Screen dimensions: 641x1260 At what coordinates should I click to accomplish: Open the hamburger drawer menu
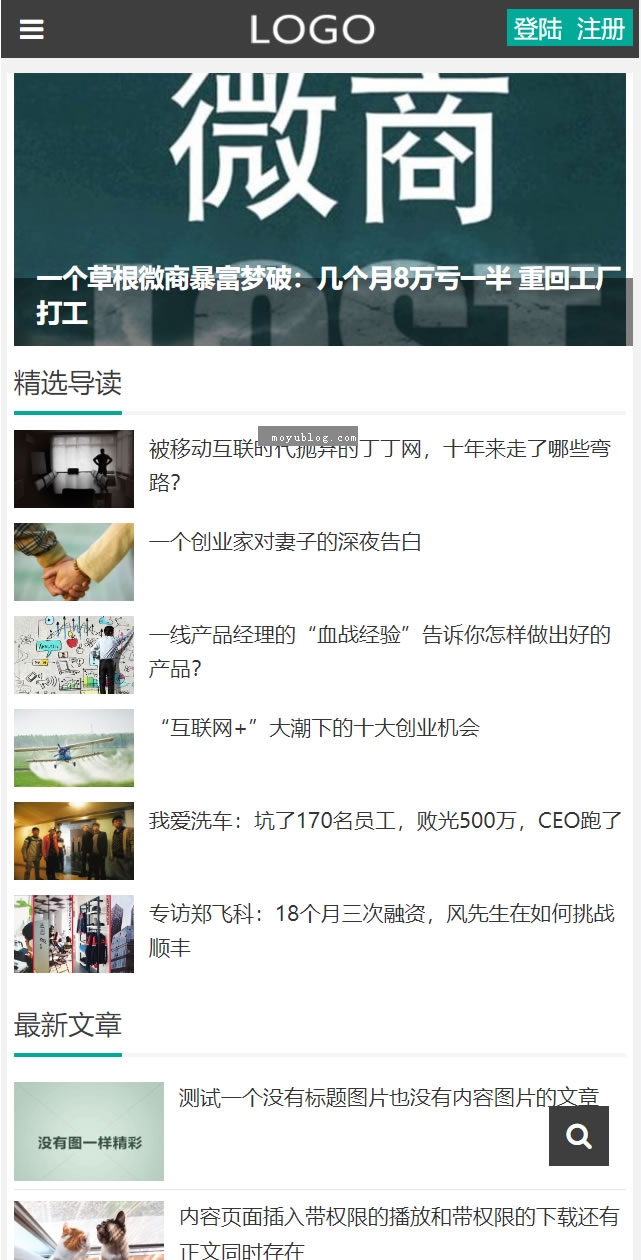click(32, 29)
